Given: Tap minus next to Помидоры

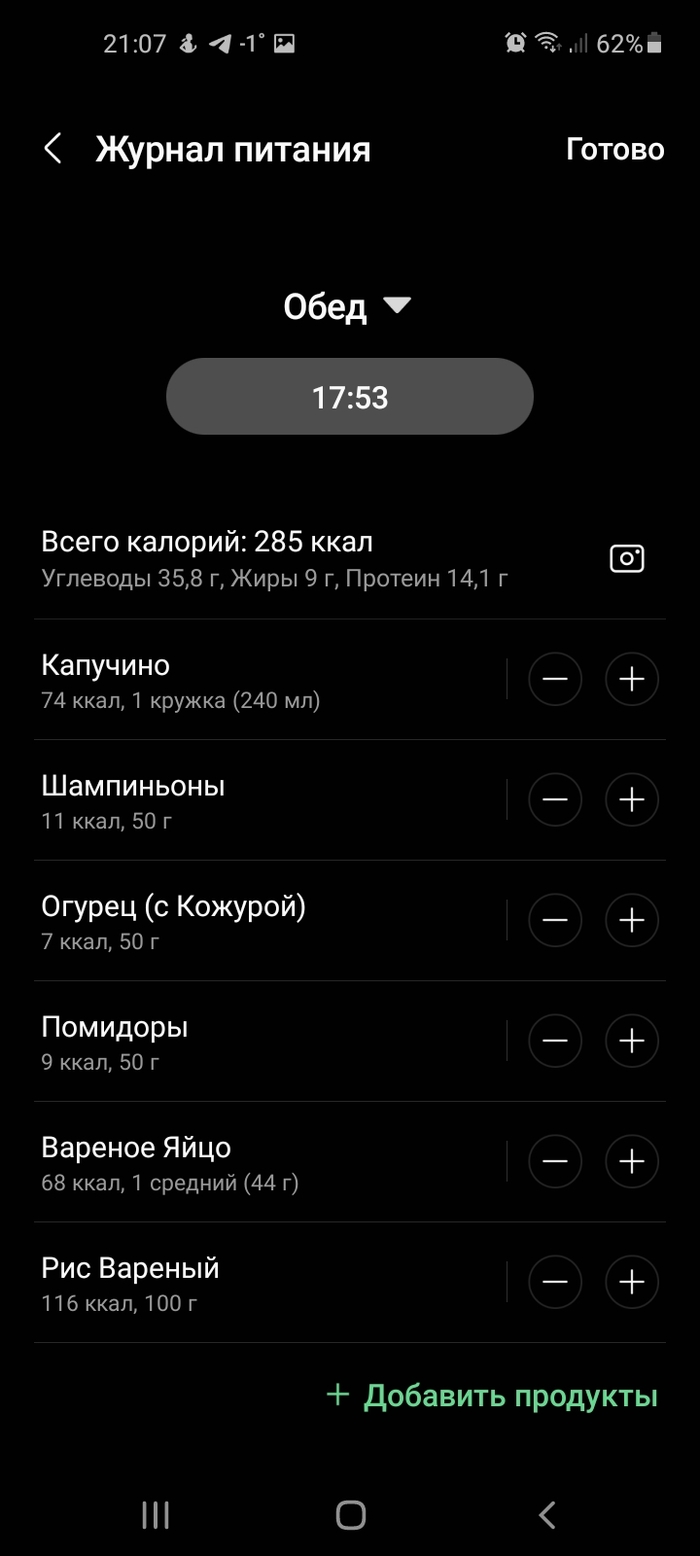Looking at the screenshot, I should pos(555,1041).
